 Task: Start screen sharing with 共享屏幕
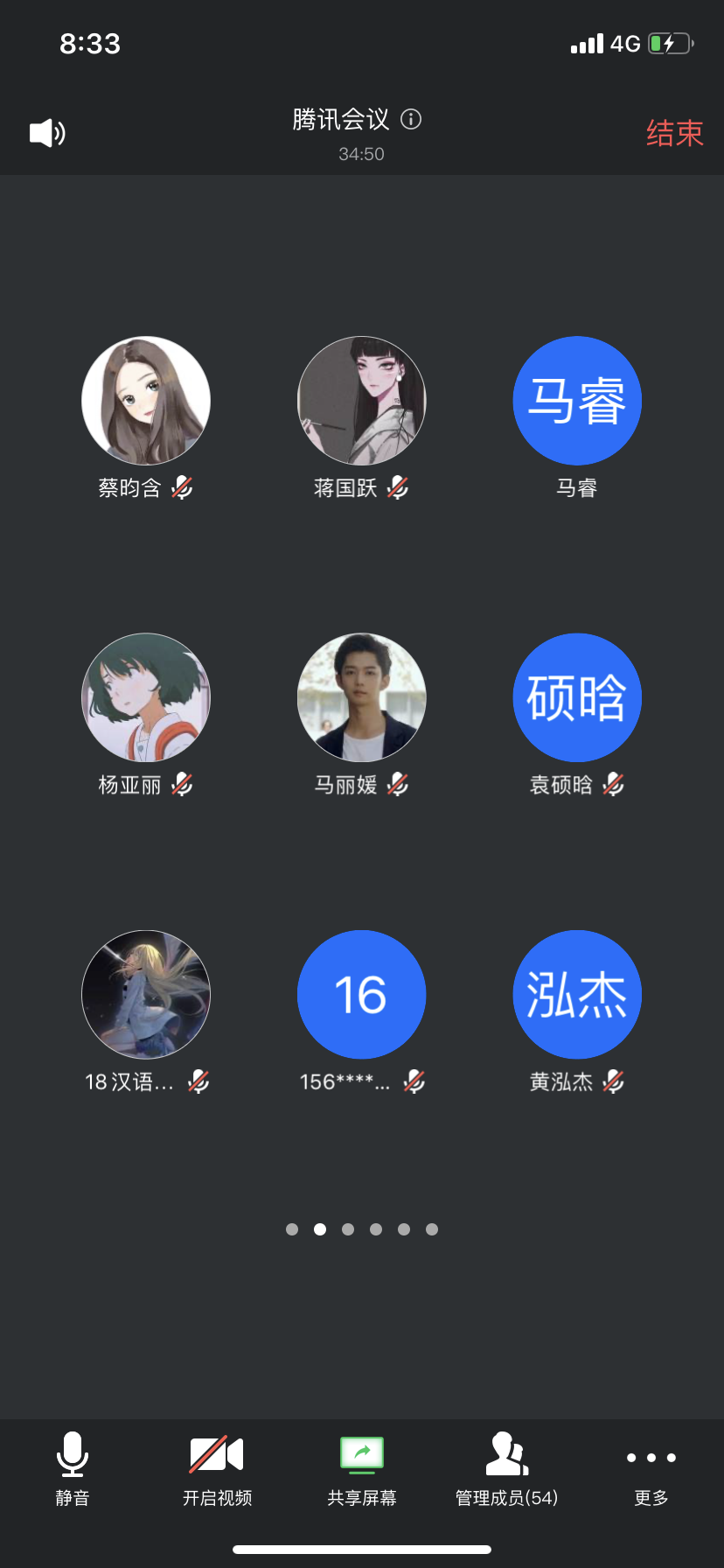(362, 1470)
